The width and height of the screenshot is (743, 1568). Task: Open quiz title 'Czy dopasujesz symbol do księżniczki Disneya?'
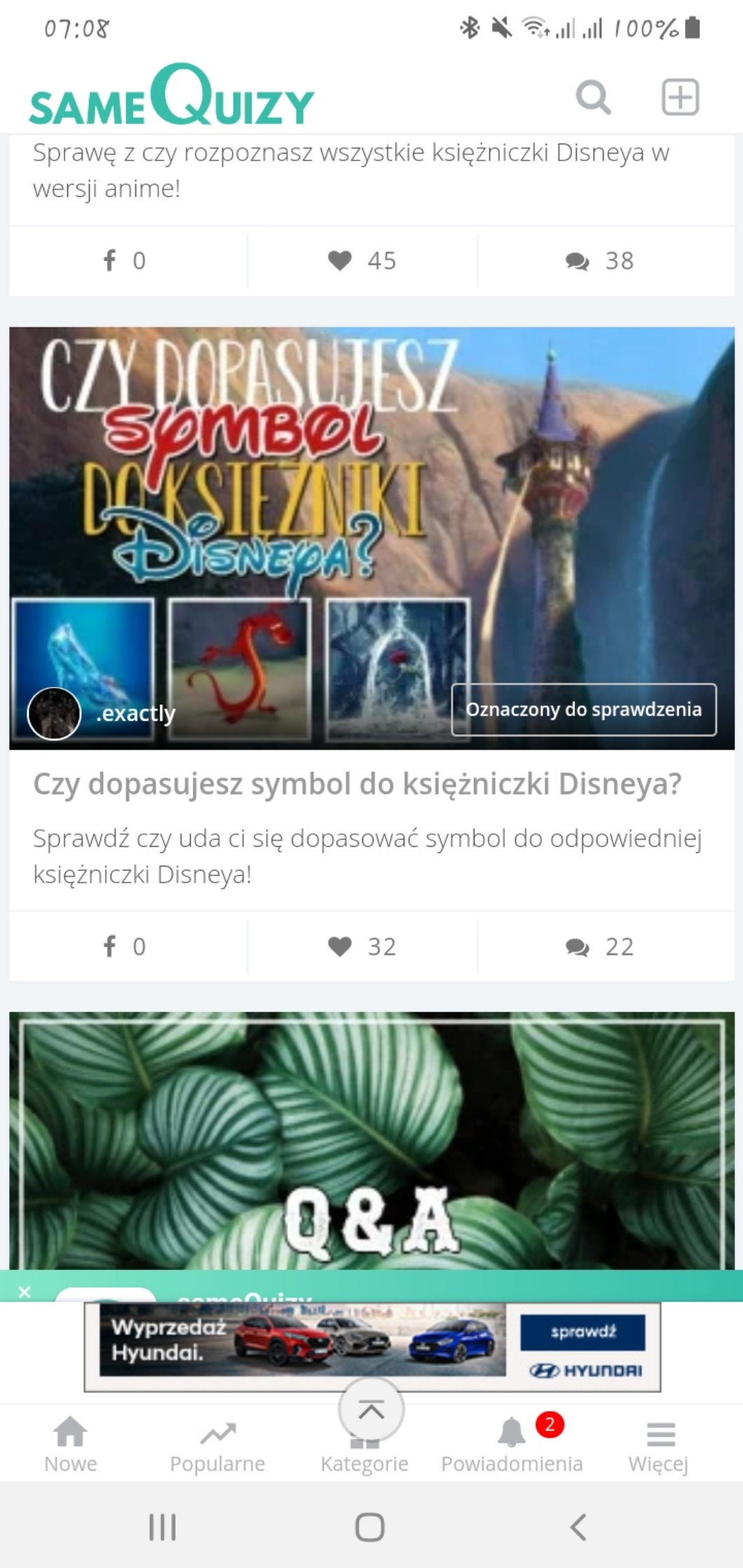point(357,784)
